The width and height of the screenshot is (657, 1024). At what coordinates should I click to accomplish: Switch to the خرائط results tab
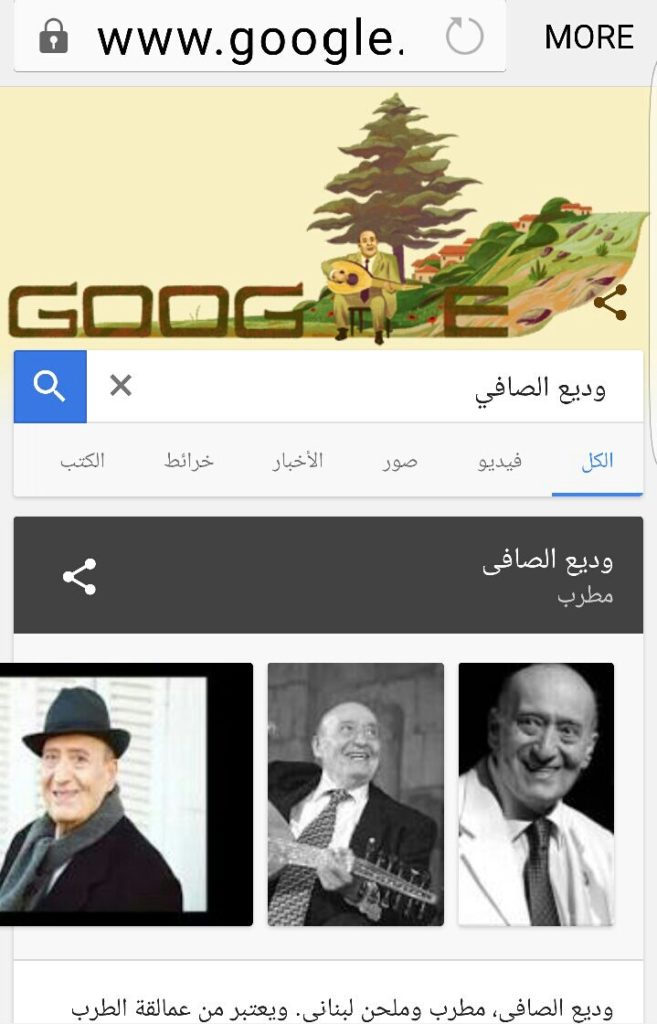pyautogui.click(x=189, y=461)
